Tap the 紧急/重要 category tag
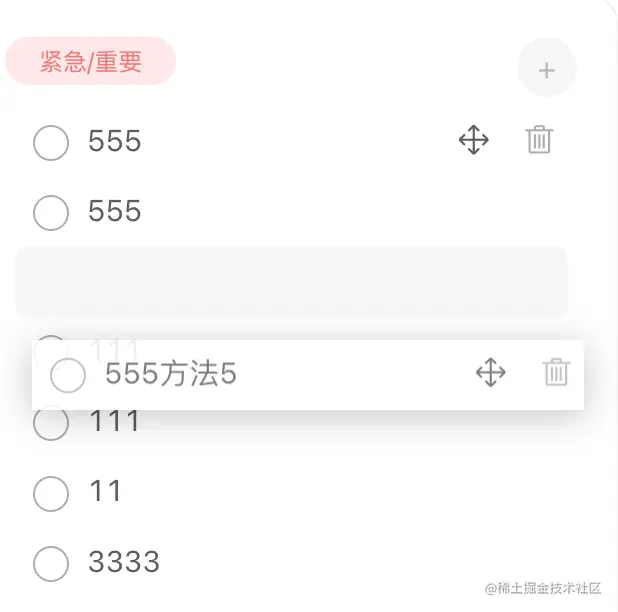This screenshot has width=618, height=612. coord(91,62)
